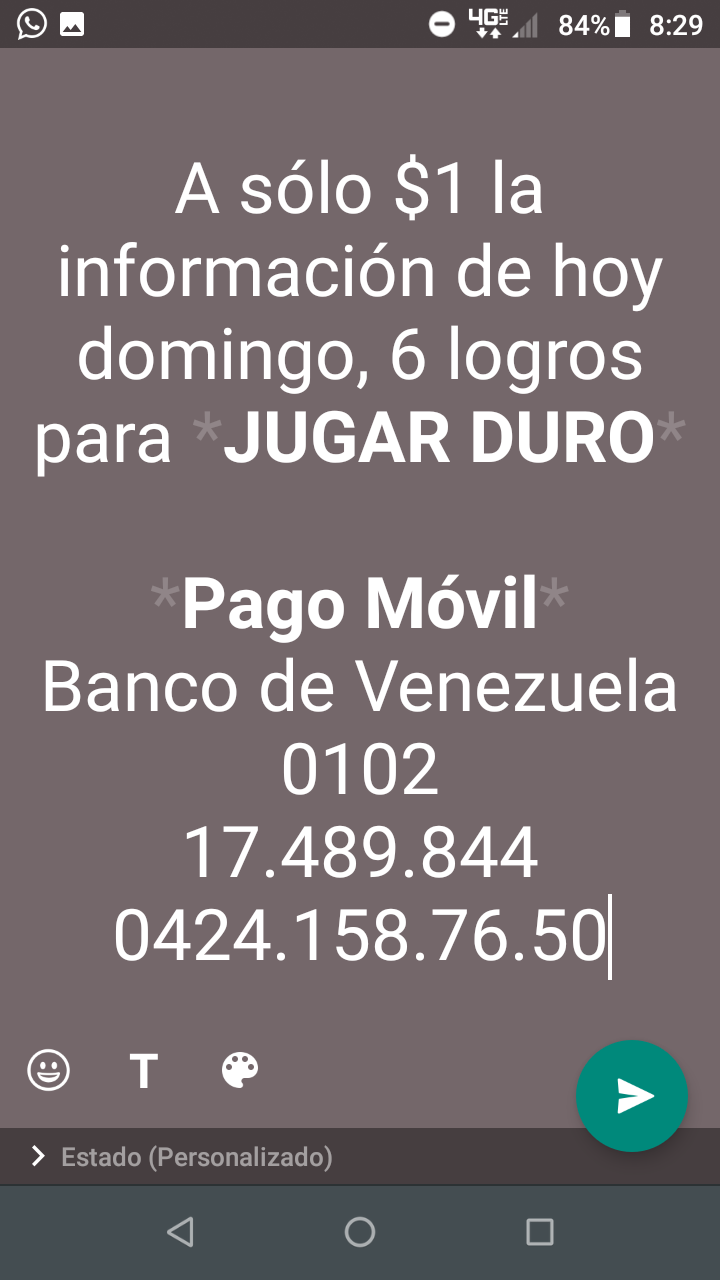Viewport: 720px width, 1280px height.
Task: Change the background color with the palette
Action: 240,1070
